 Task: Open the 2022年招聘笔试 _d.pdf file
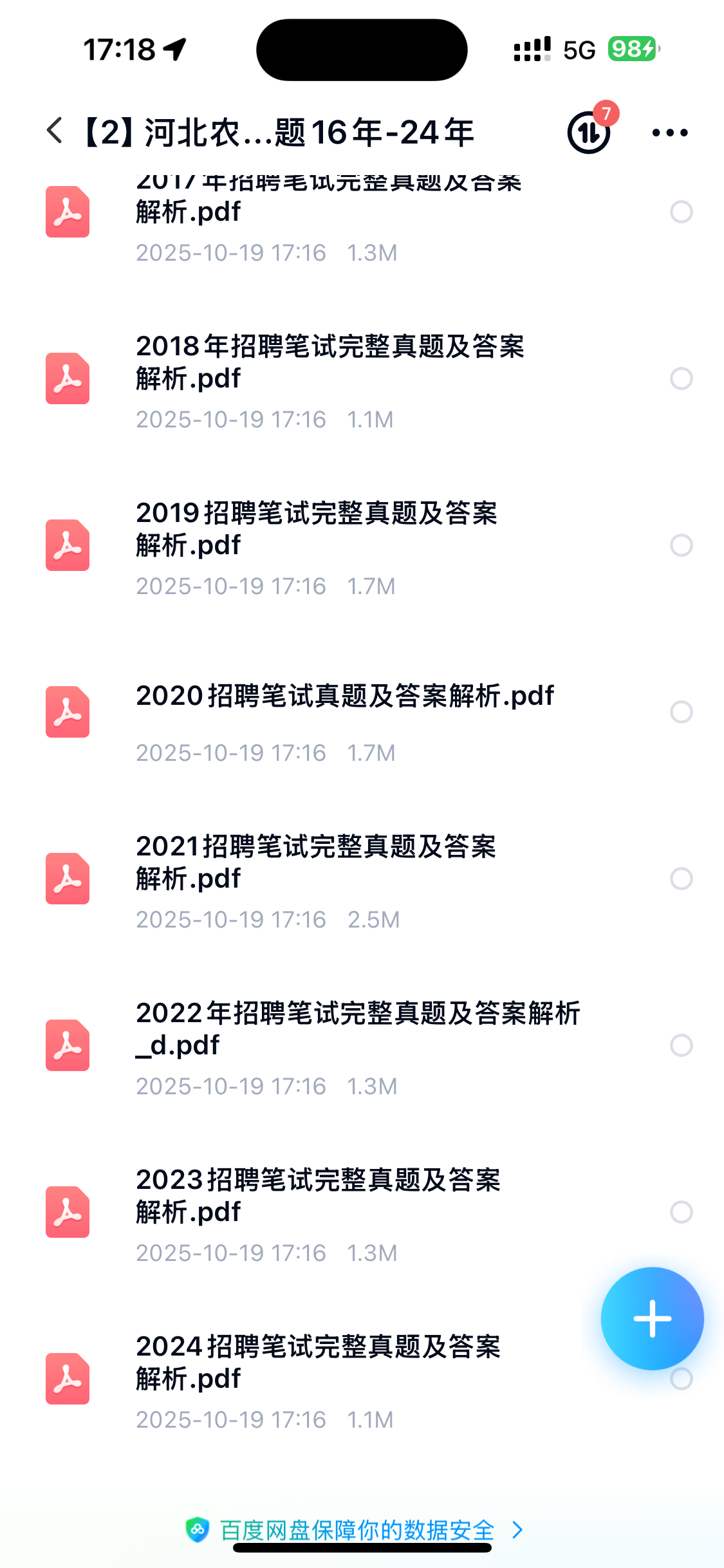coord(357,1029)
